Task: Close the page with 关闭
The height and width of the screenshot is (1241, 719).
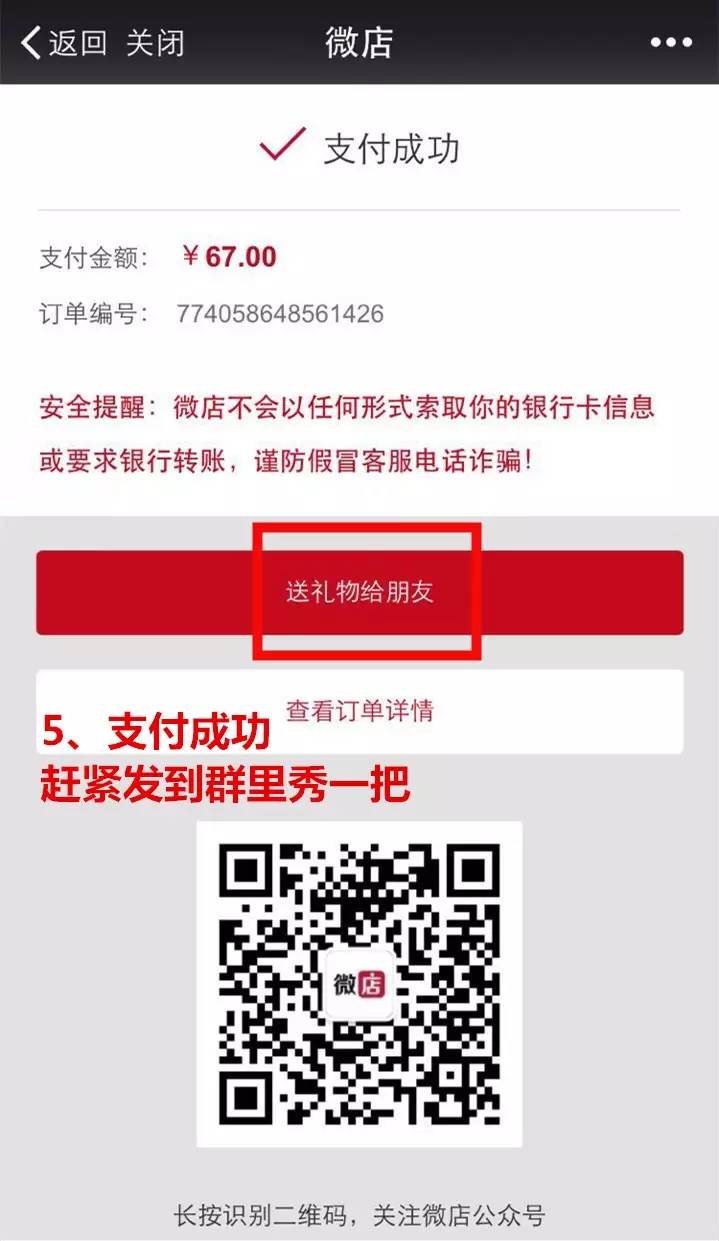Action: (155, 43)
